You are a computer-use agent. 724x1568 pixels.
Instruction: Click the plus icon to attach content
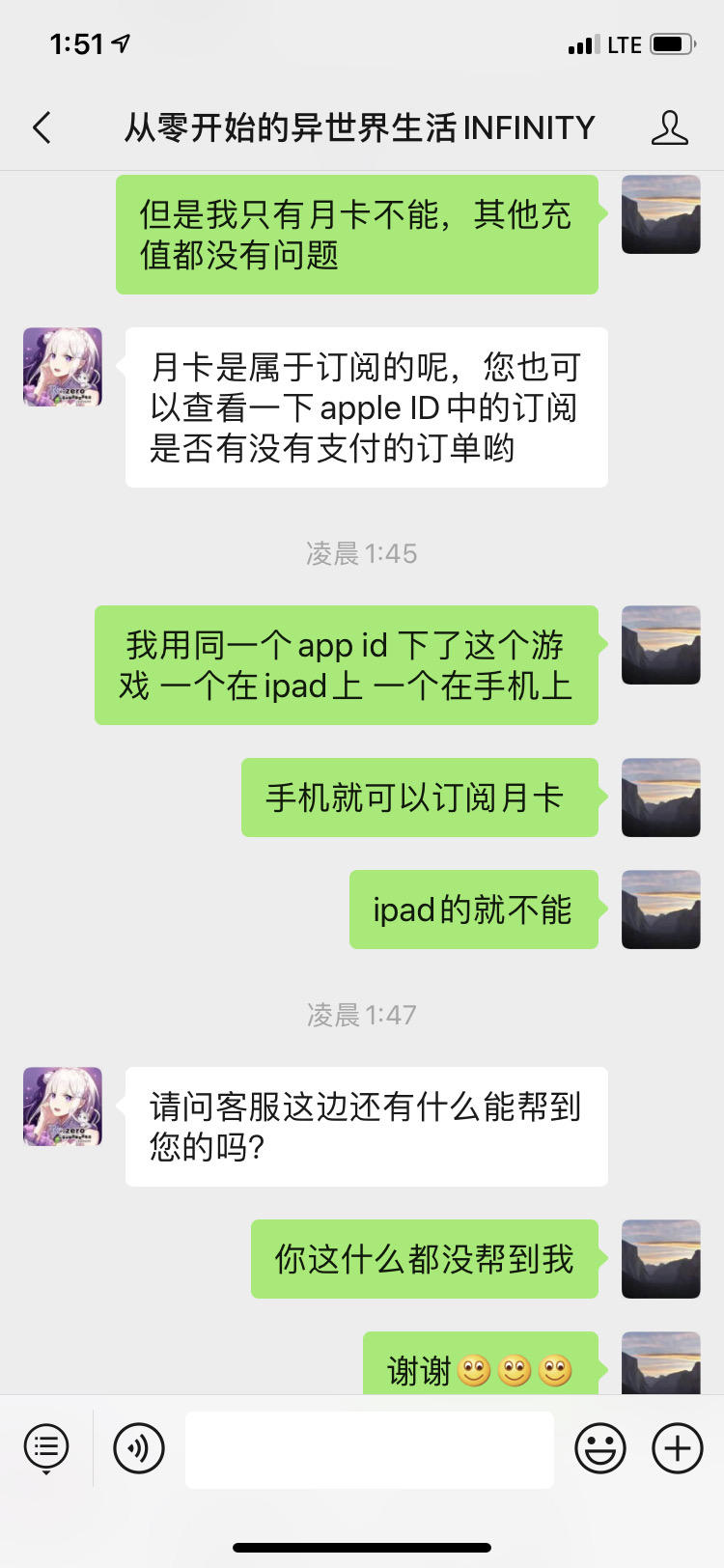(677, 1448)
